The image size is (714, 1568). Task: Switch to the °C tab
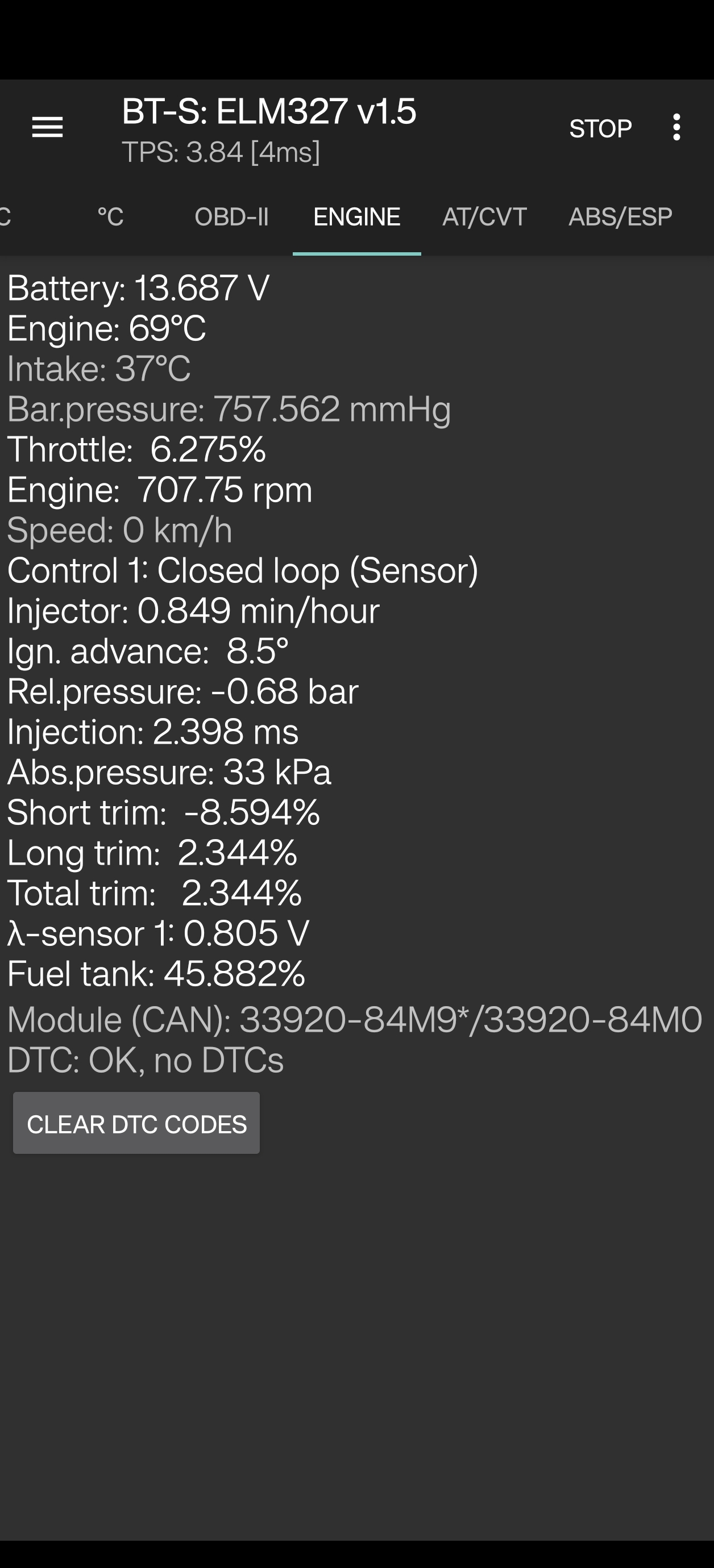click(x=110, y=216)
